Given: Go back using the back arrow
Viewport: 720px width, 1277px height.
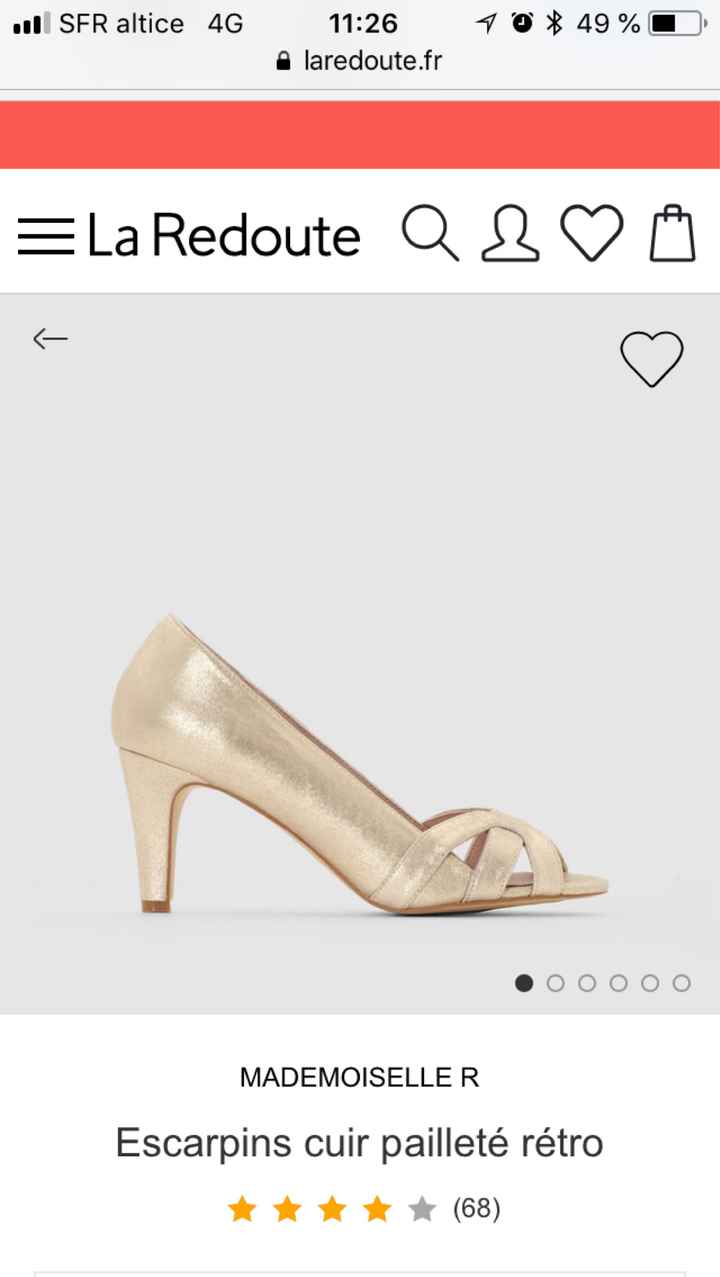Looking at the screenshot, I should coord(50,338).
